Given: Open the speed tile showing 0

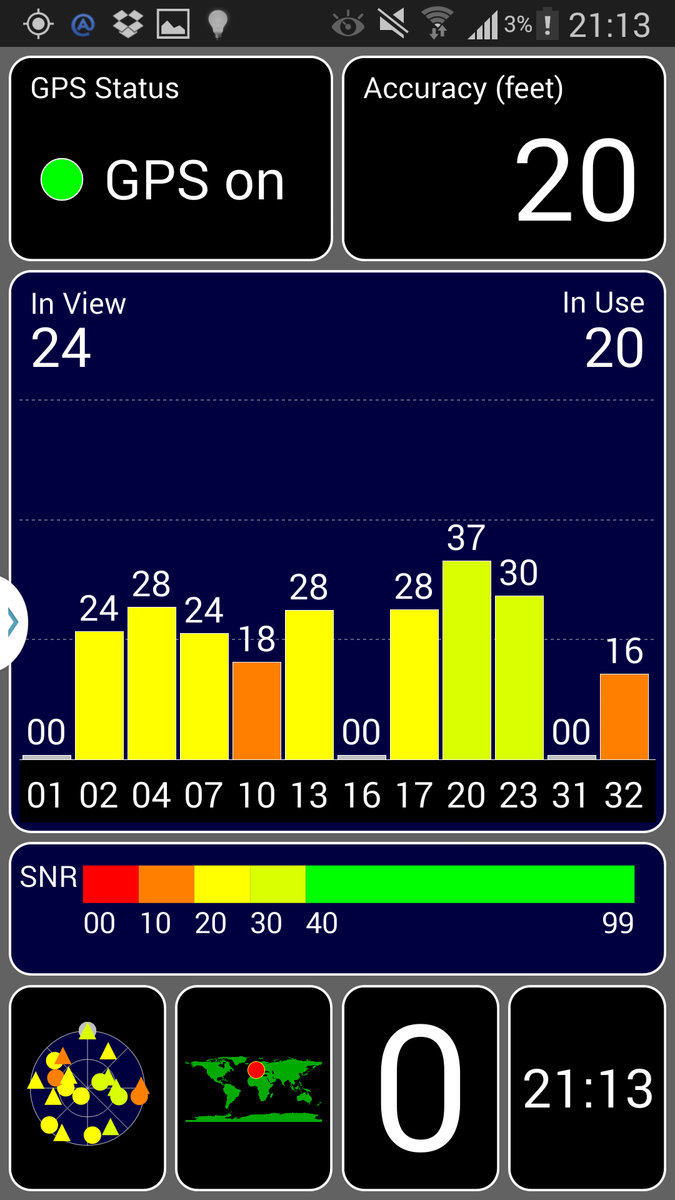Looking at the screenshot, I should [x=420, y=1087].
